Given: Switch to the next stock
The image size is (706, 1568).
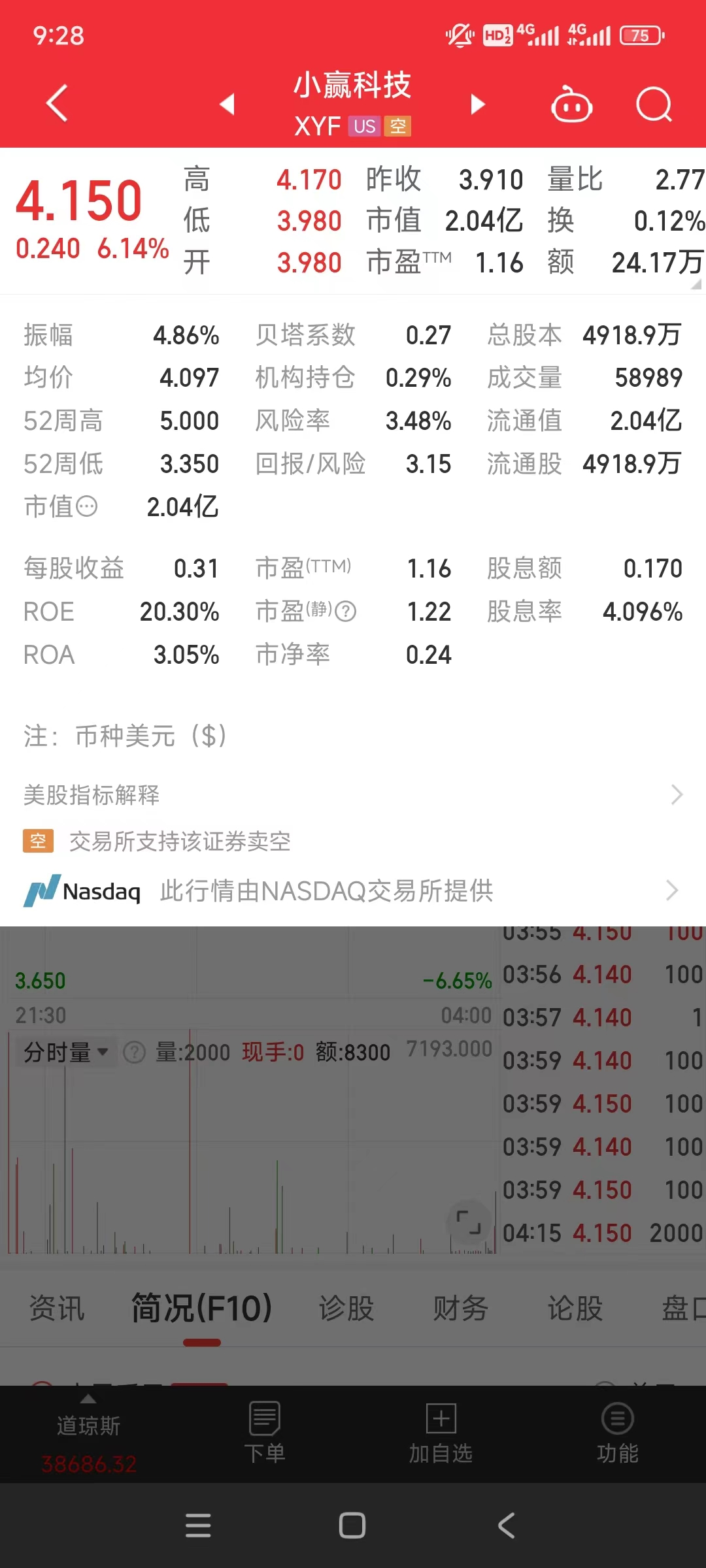Looking at the screenshot, I should point(478,104).
